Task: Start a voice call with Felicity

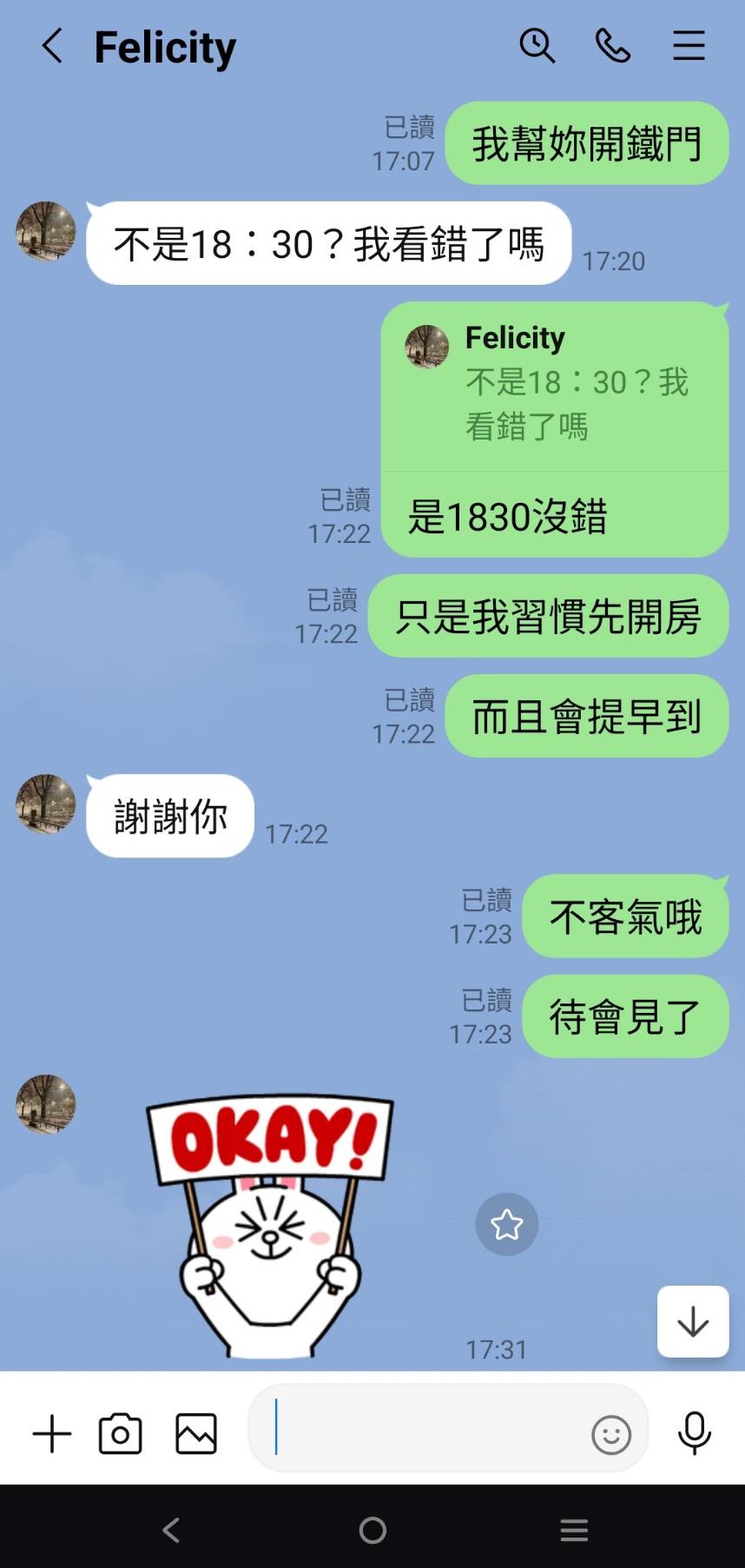Action: [x=612, y=46]
